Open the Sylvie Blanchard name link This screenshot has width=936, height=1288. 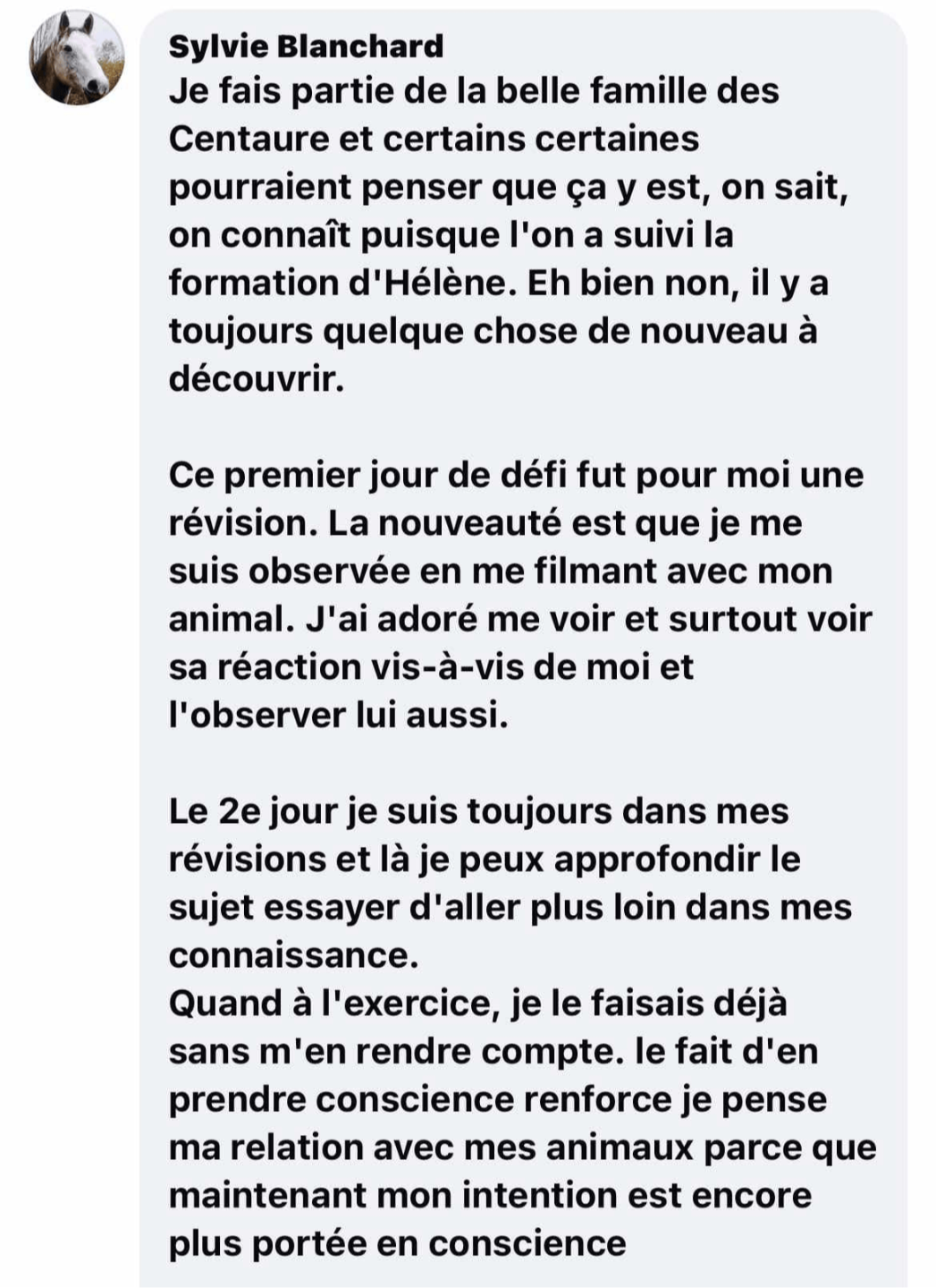pyautogui.click(x=306, y=46)
